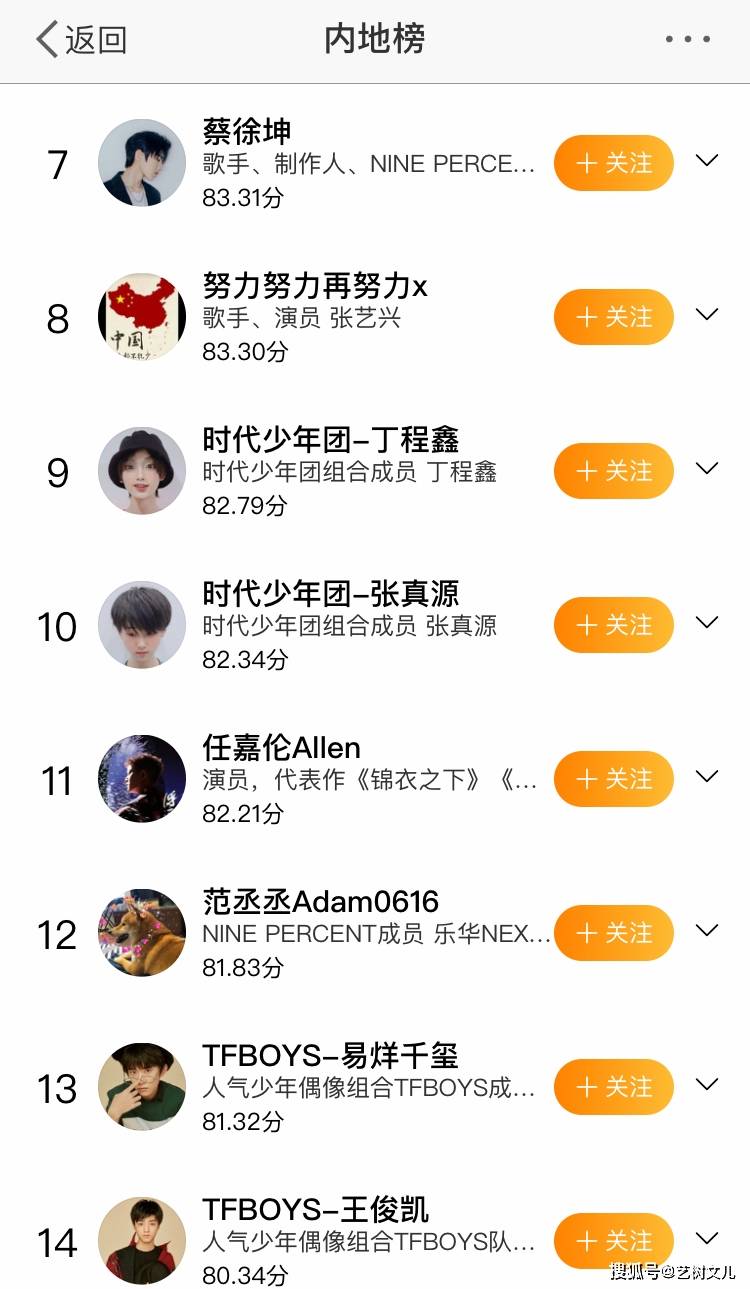Follow 范丞丞Adam0616

coord(613,933)
